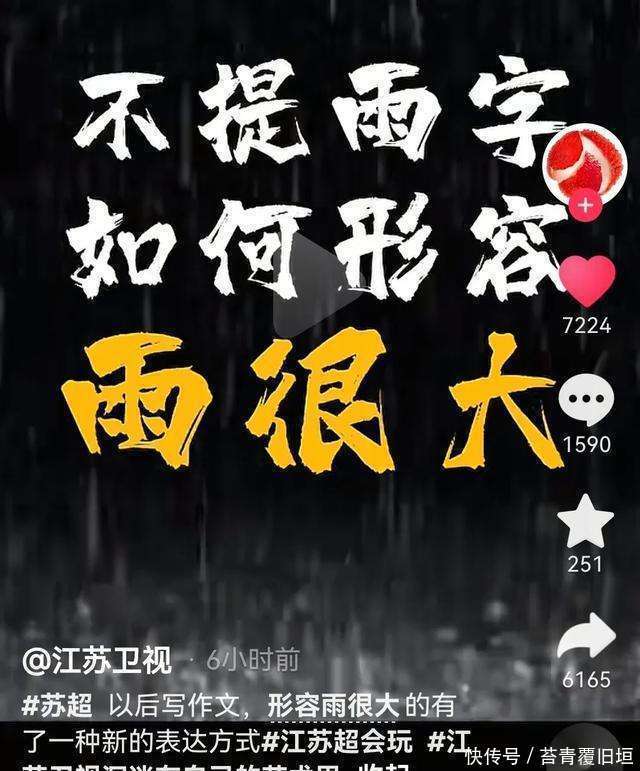Share this video with the arrow icon
Screen dimensions: 640x771
coord(586,638)
